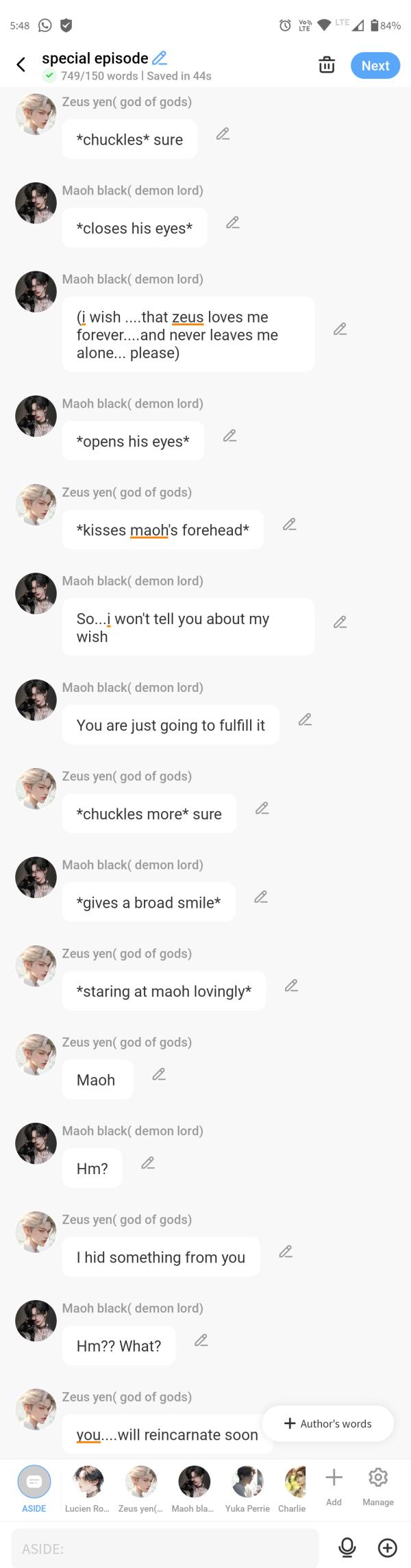
Task: Add Author's words
Action: 327,1423
